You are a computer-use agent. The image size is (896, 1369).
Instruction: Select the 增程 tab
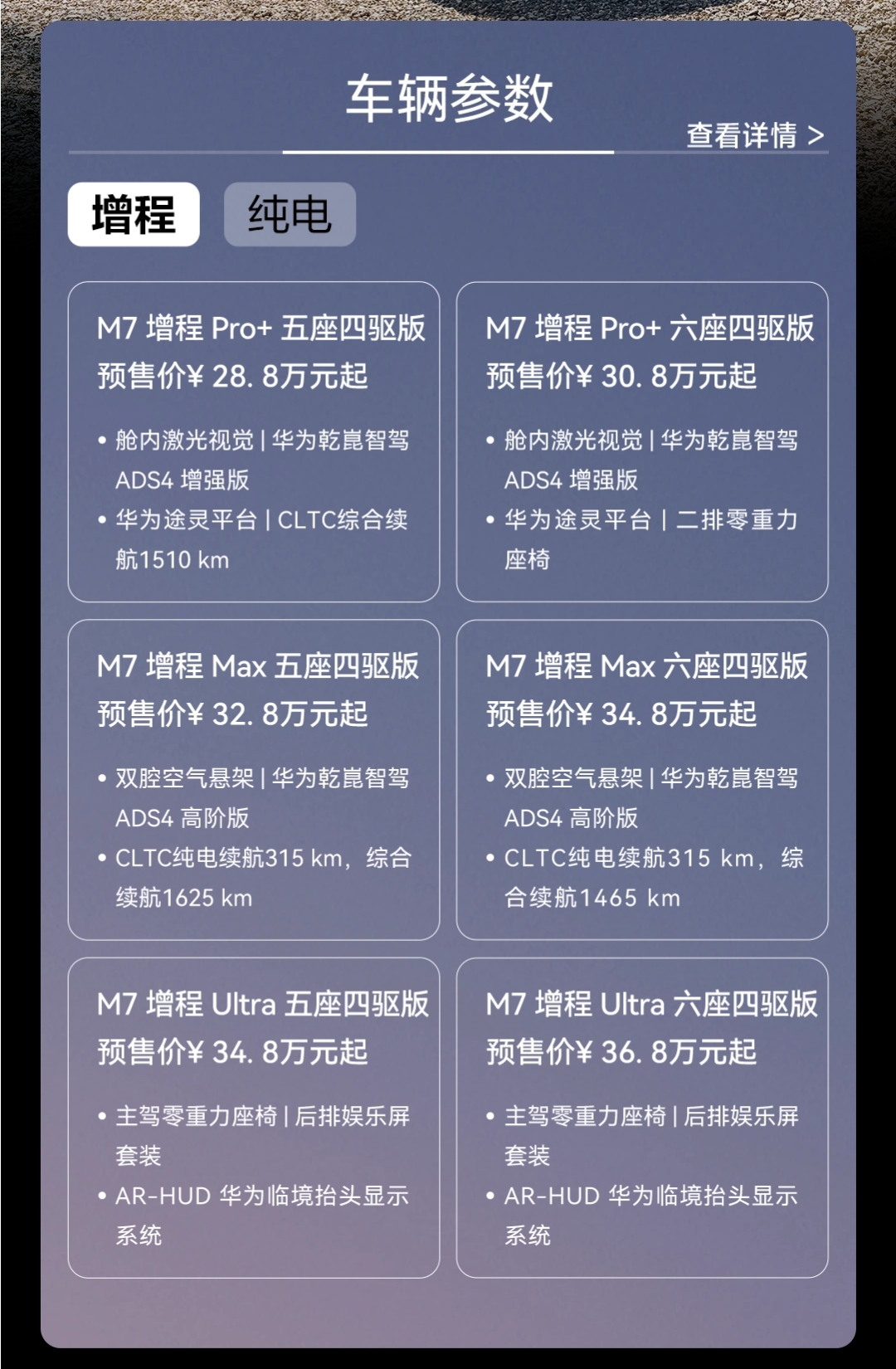[x=134, y=214]
